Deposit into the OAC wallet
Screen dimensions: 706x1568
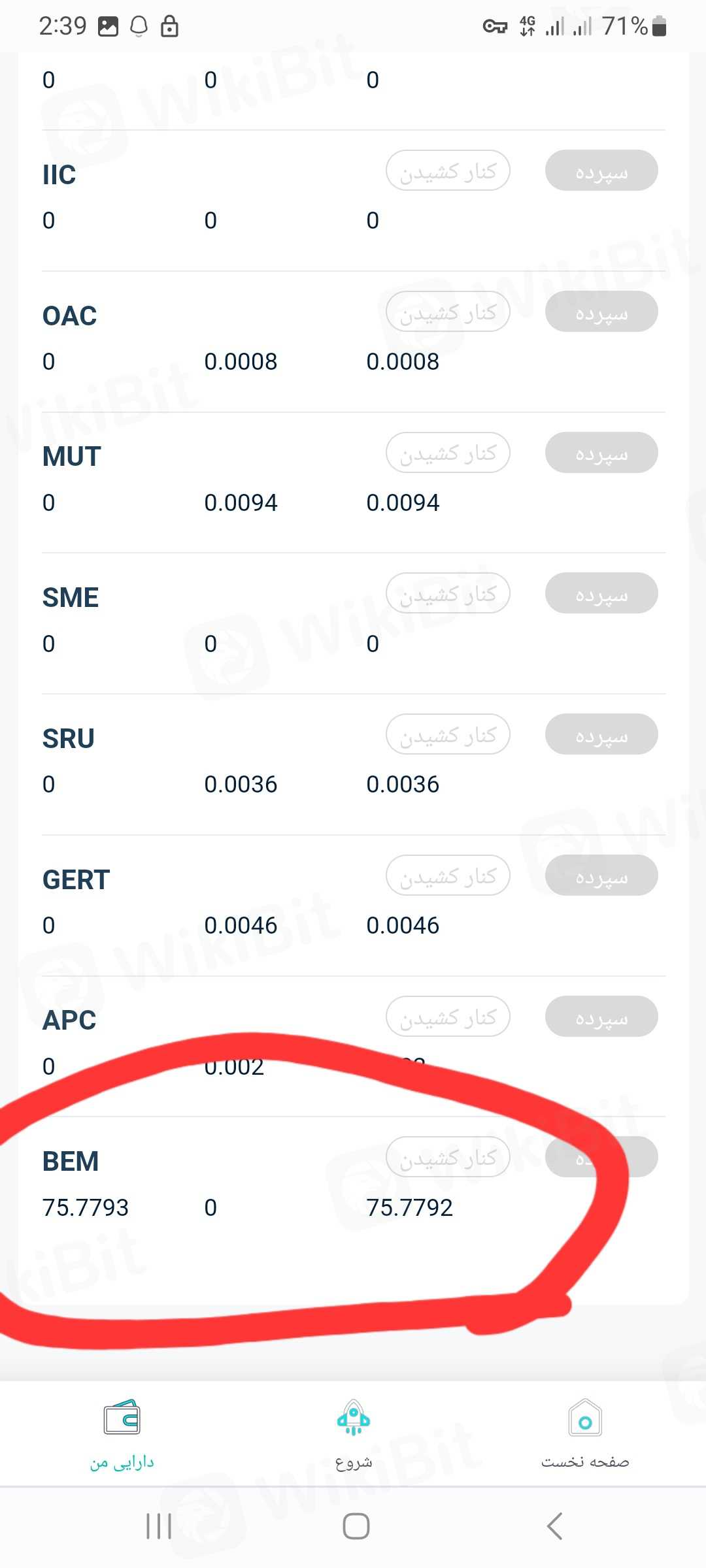[x=601, y=312]
